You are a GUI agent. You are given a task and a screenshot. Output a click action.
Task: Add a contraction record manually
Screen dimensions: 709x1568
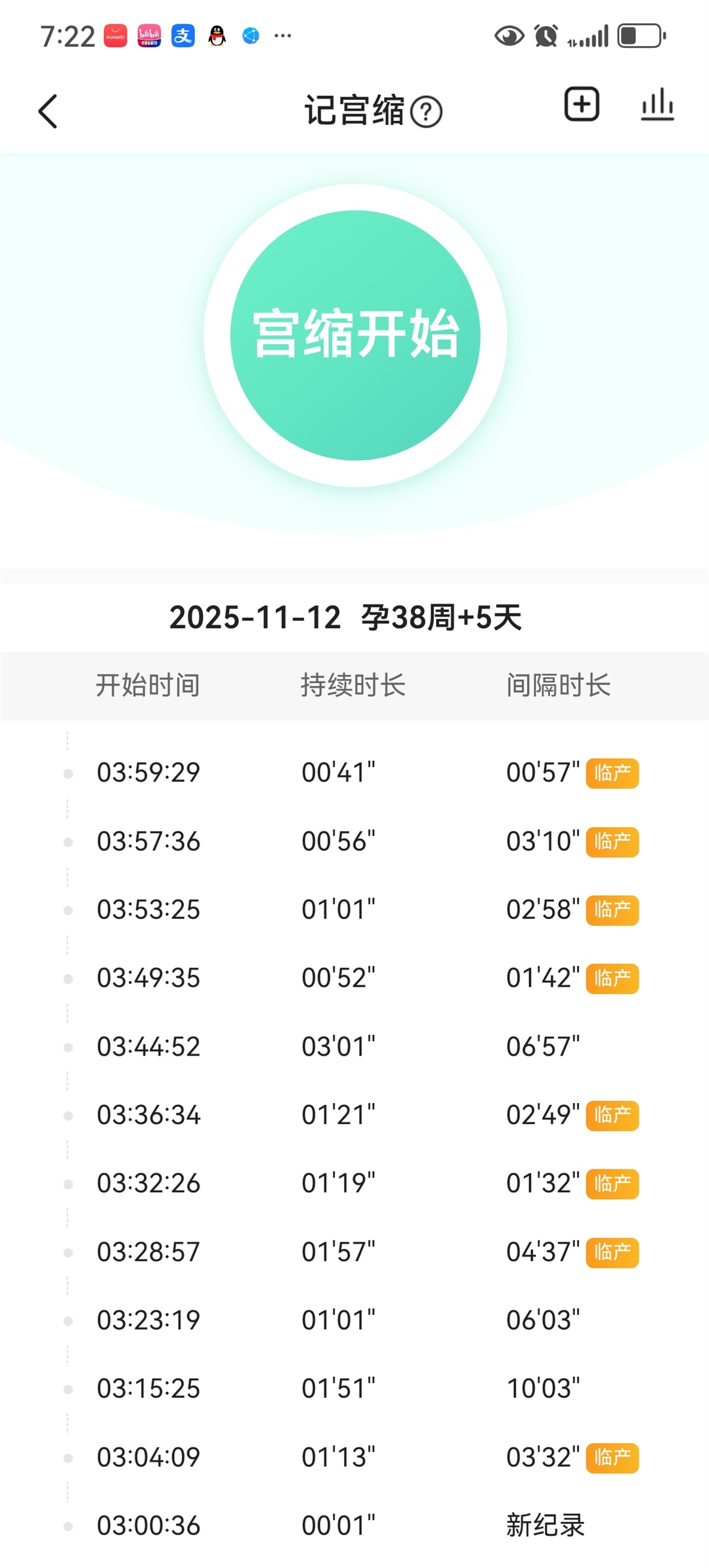pyautogui.click(x=582, y=104)
